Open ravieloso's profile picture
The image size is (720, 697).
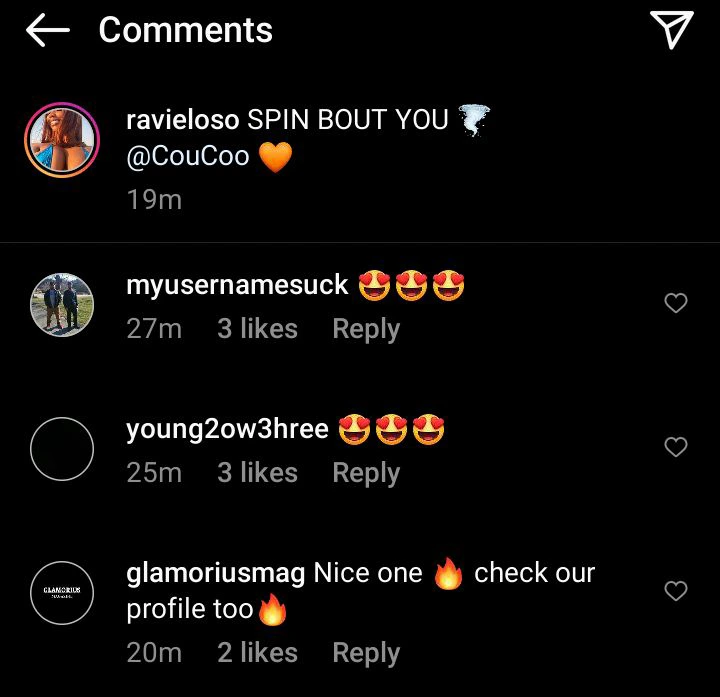[62, 139]
